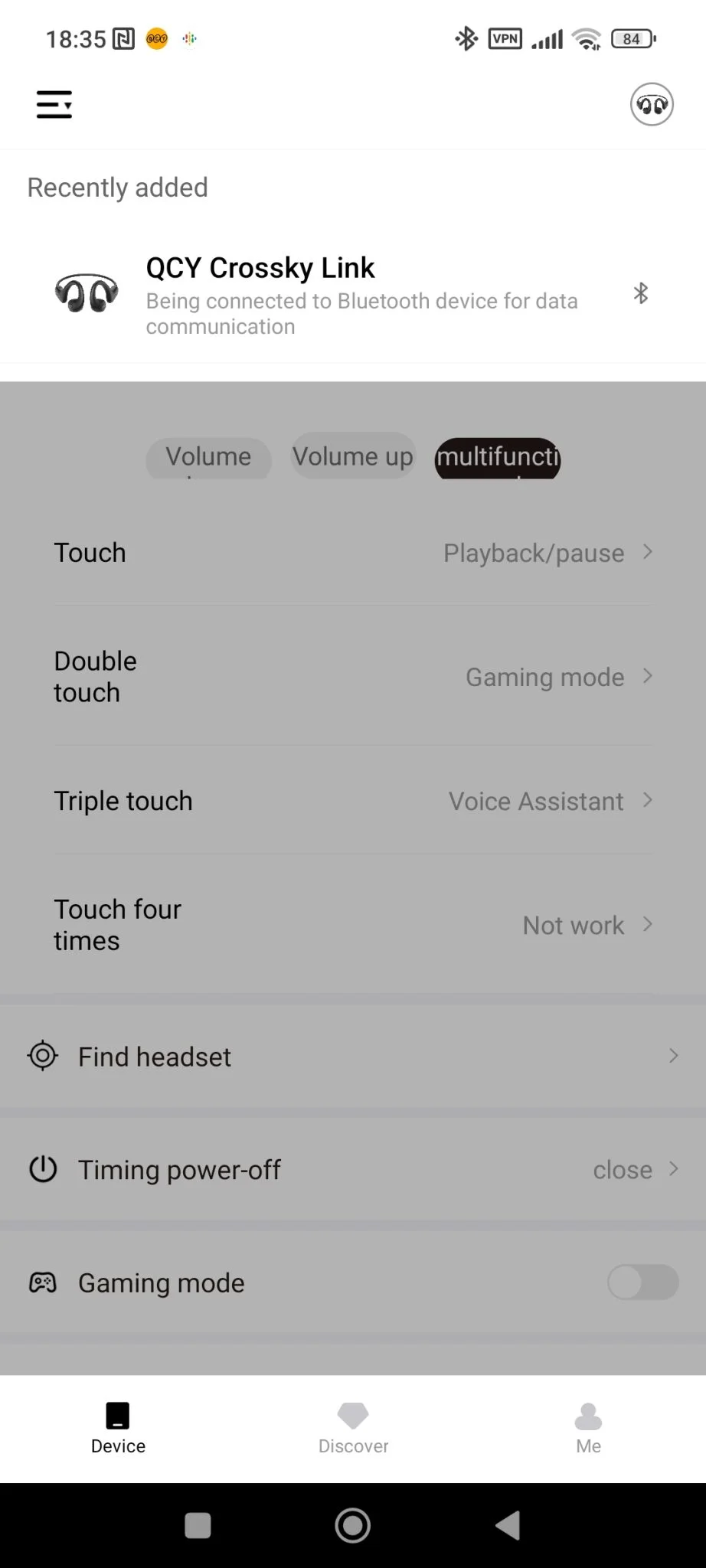Change the single Touch action
Screen dimensions: 706x1568
point(352,553)
